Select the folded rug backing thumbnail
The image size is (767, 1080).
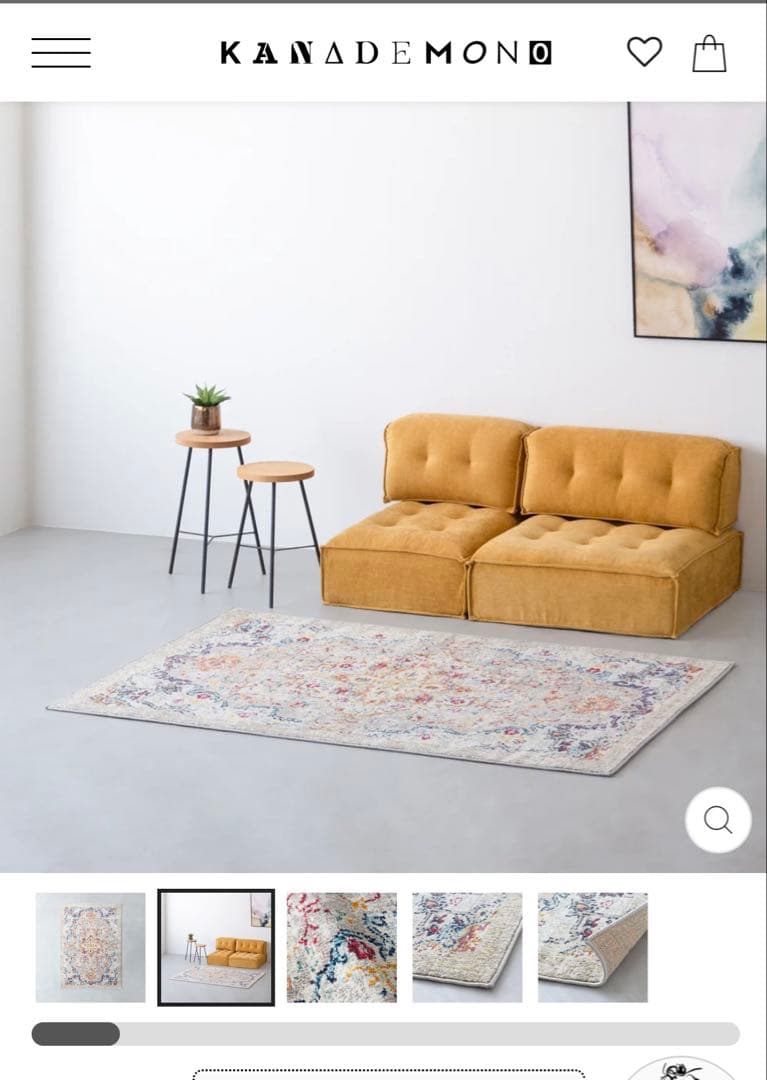592,947
